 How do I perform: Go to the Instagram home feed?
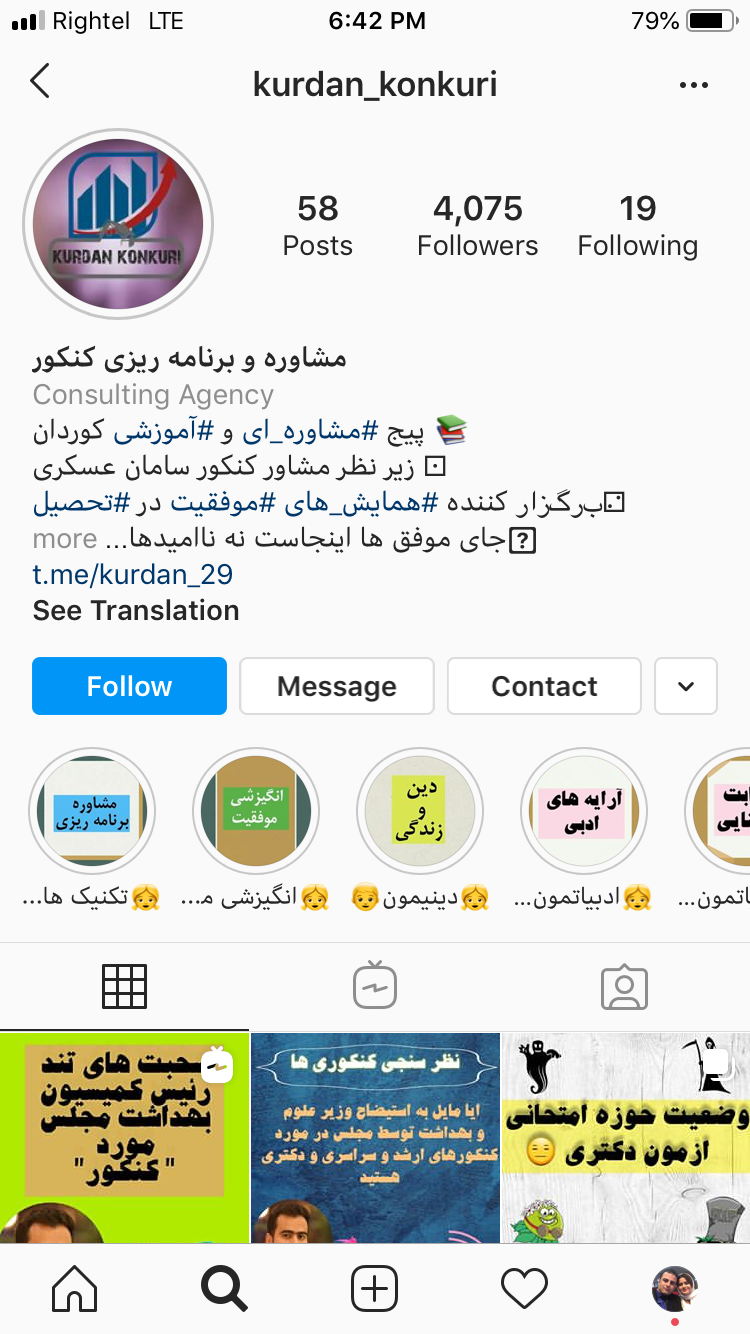(x=74, y=1289)
